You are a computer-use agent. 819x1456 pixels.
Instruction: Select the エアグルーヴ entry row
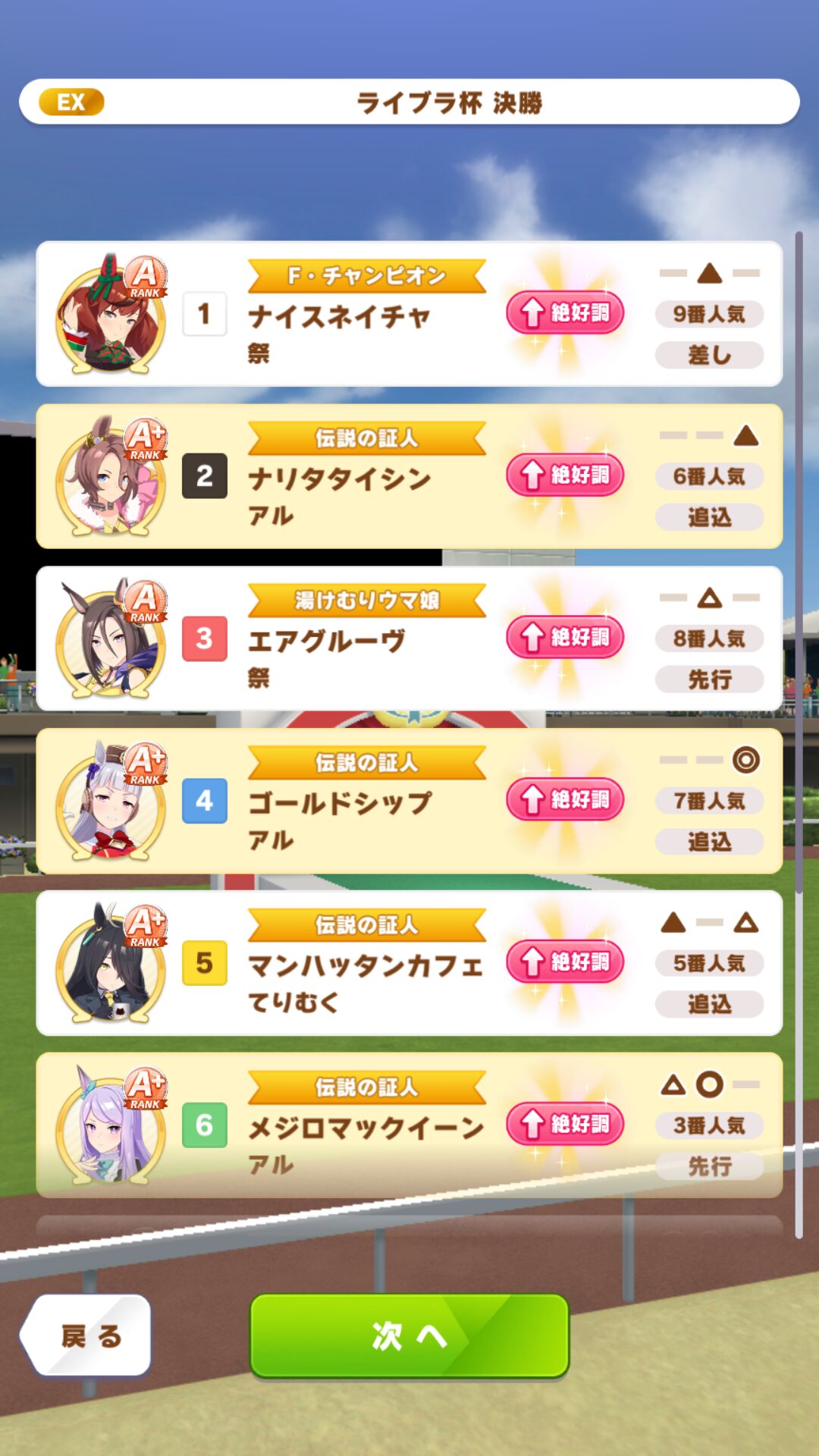409,639
